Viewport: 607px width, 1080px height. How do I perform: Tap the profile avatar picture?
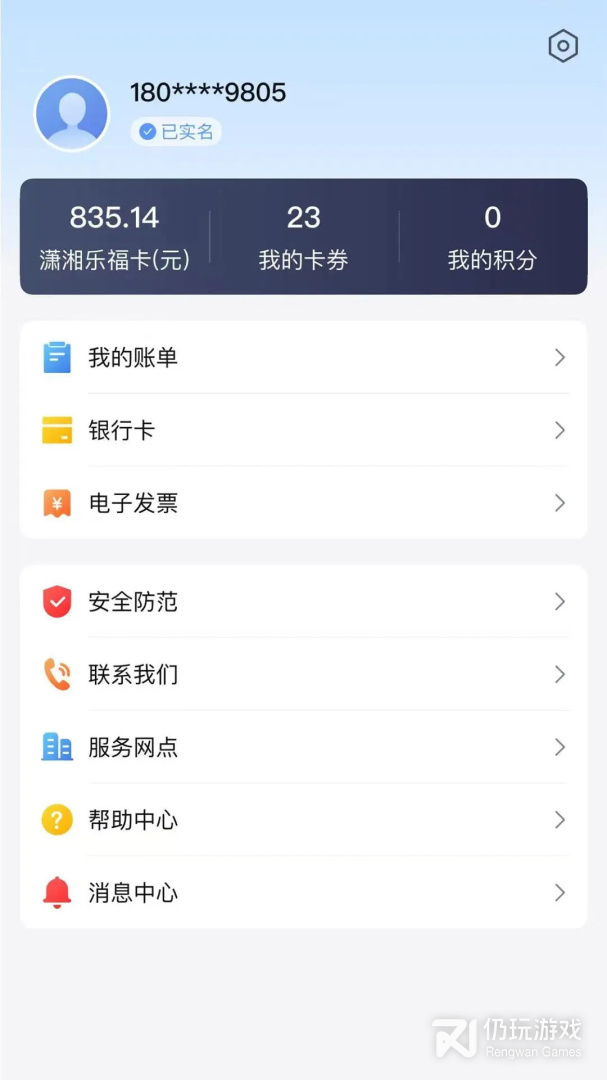coord(72,114)
